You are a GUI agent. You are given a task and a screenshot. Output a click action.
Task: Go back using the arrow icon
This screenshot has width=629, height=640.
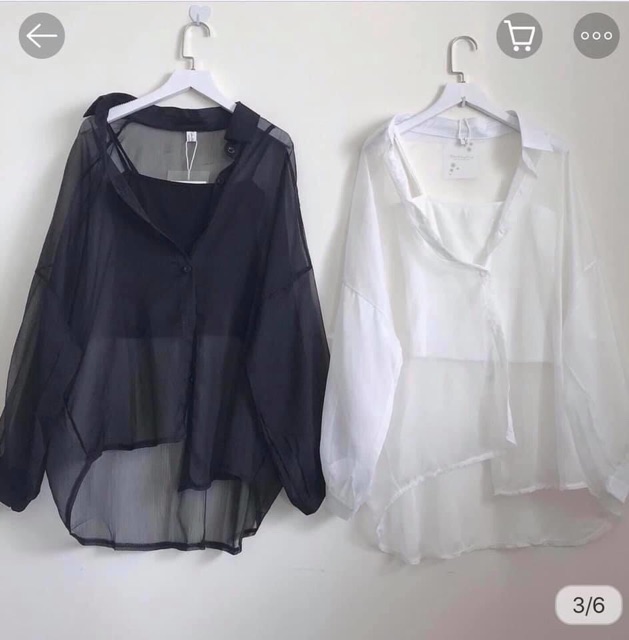click(x=42, y=36)
